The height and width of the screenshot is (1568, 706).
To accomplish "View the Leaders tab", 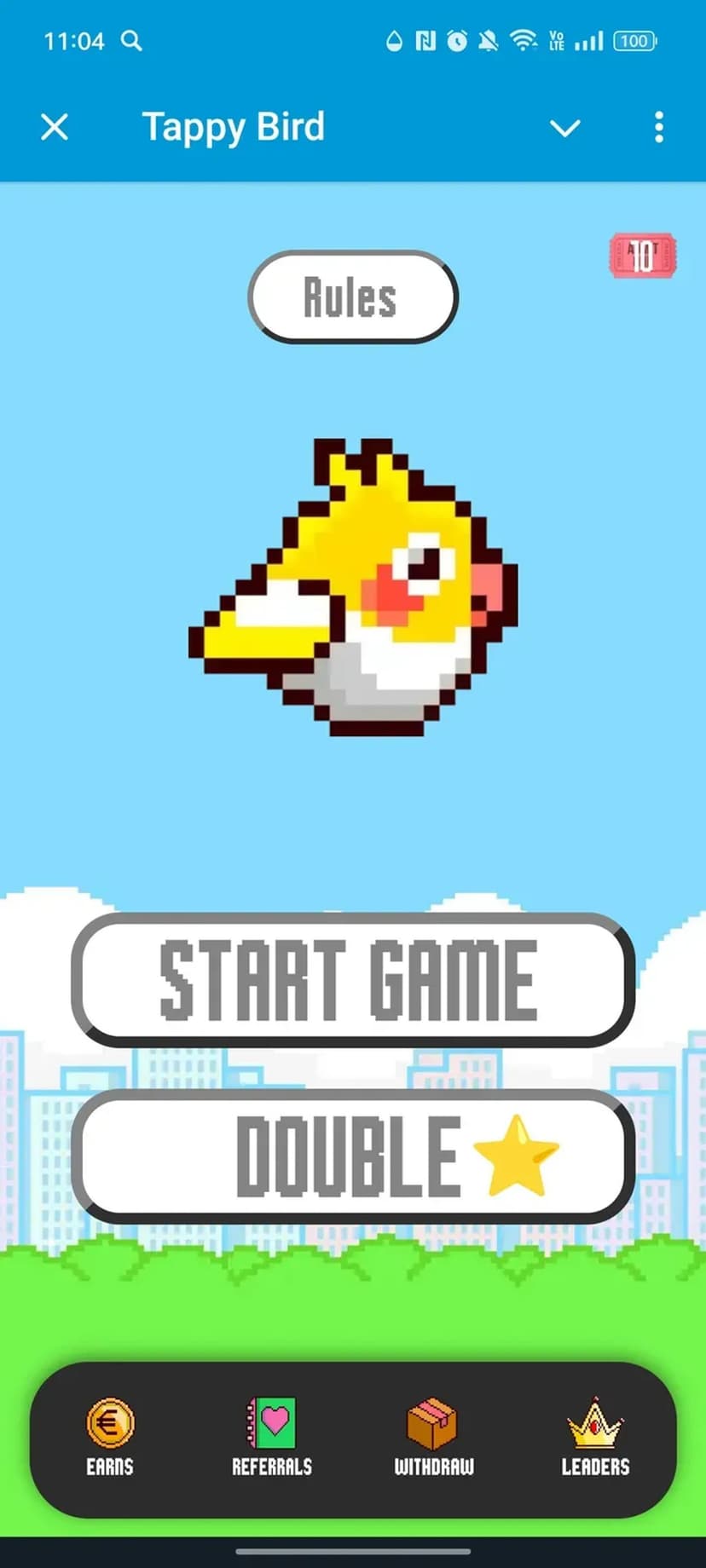I will [595, 1437].
